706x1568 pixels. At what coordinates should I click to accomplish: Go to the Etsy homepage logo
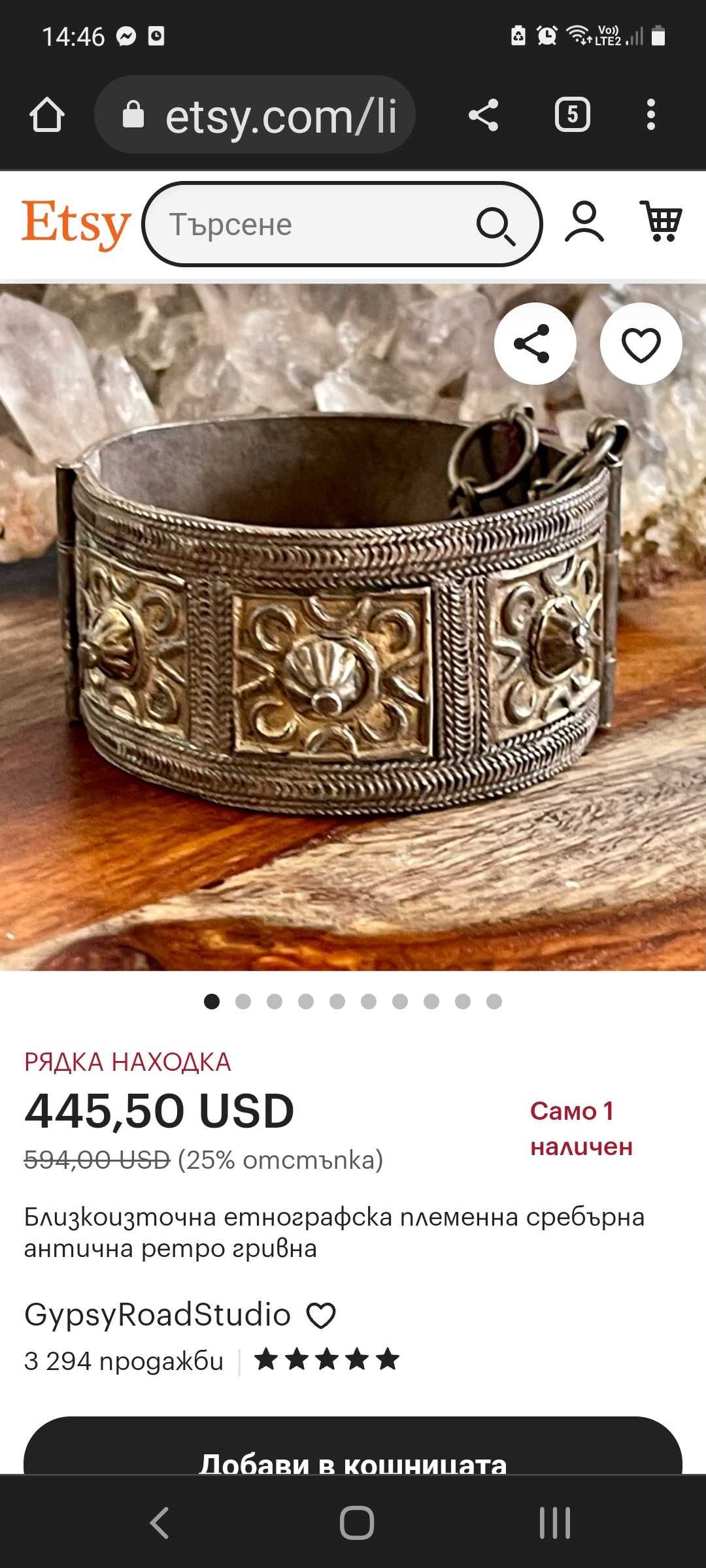coord(75,224)
